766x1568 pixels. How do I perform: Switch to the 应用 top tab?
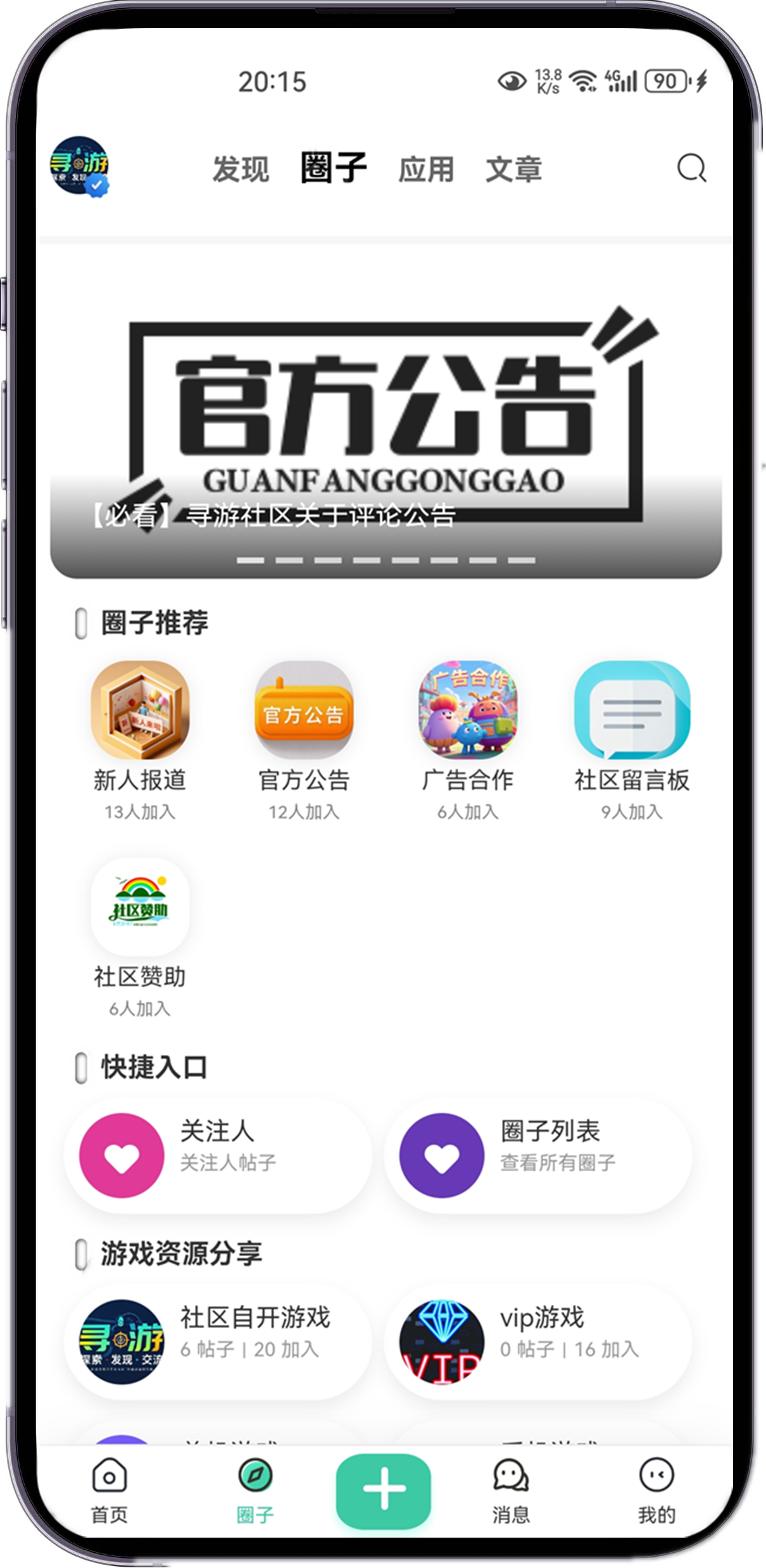click(426, 170)
